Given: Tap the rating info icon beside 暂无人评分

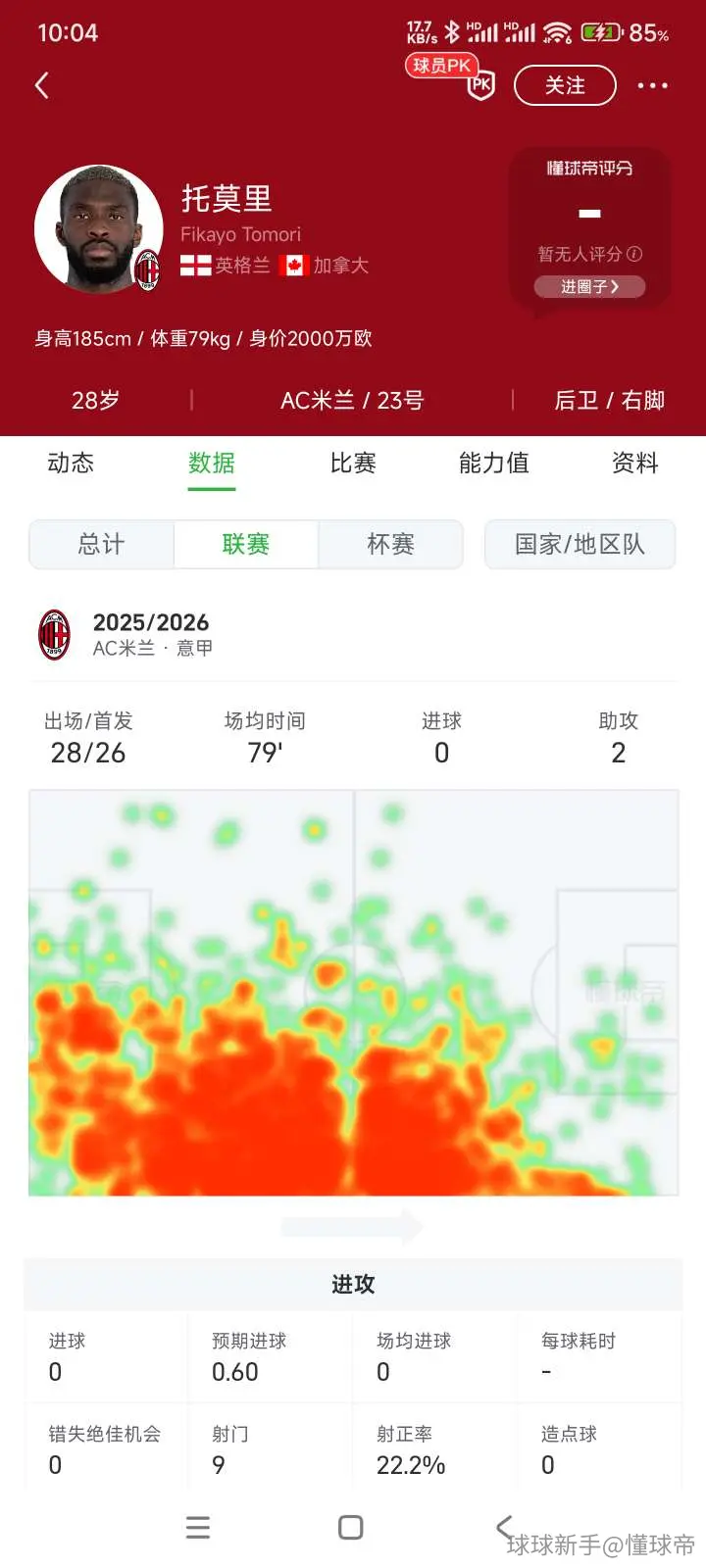Looking at the screenshot, I should click(634, 254).
